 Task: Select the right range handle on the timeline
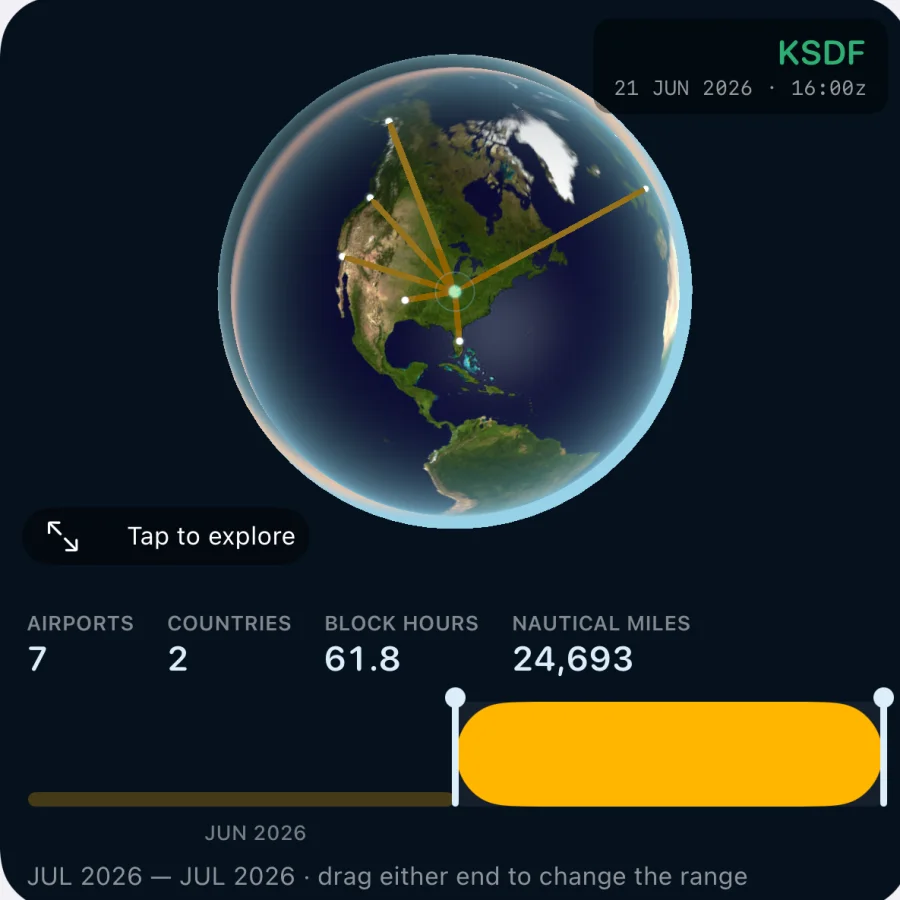[x=883, y=747]
